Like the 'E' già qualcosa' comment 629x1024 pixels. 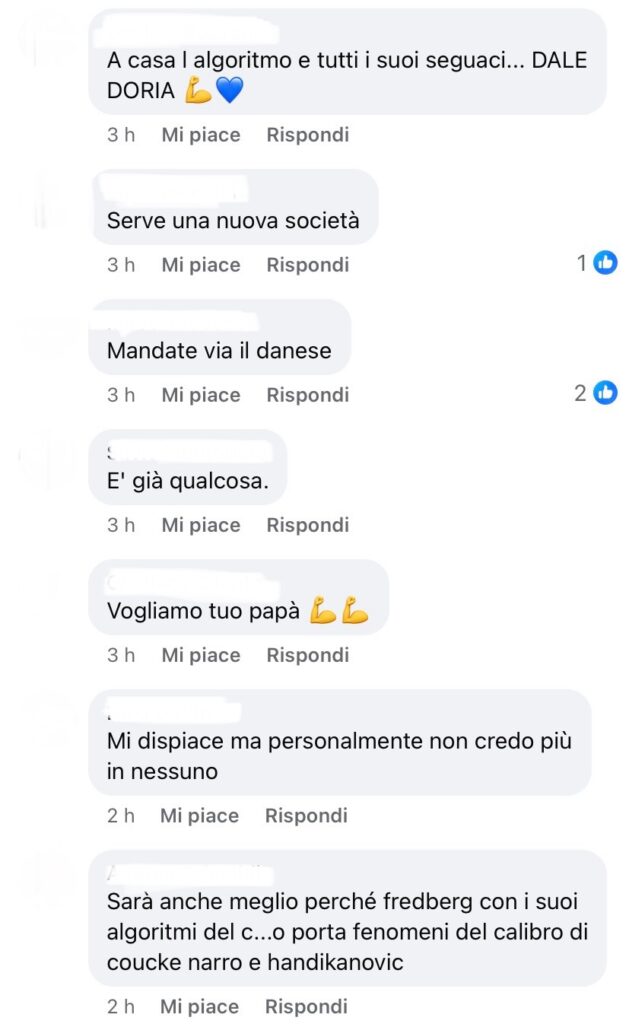click(201, 524)
